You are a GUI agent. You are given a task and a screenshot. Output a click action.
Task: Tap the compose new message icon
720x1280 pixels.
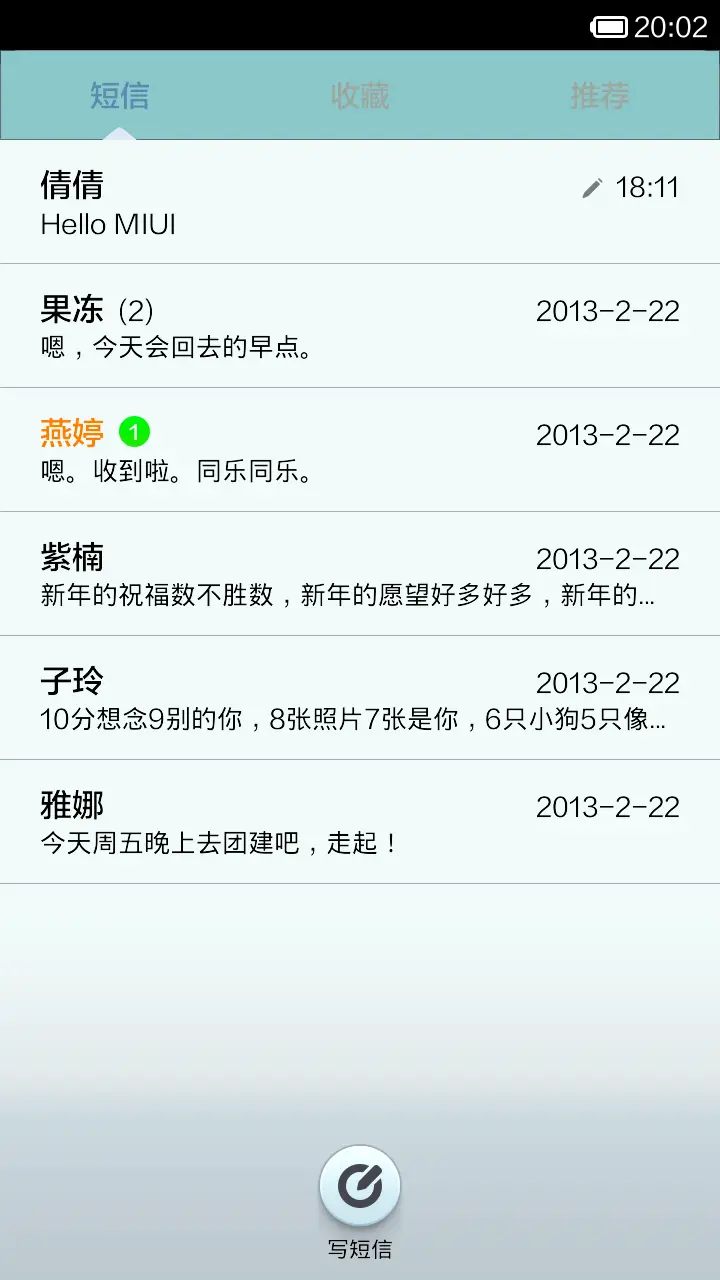coord(359,1188)
